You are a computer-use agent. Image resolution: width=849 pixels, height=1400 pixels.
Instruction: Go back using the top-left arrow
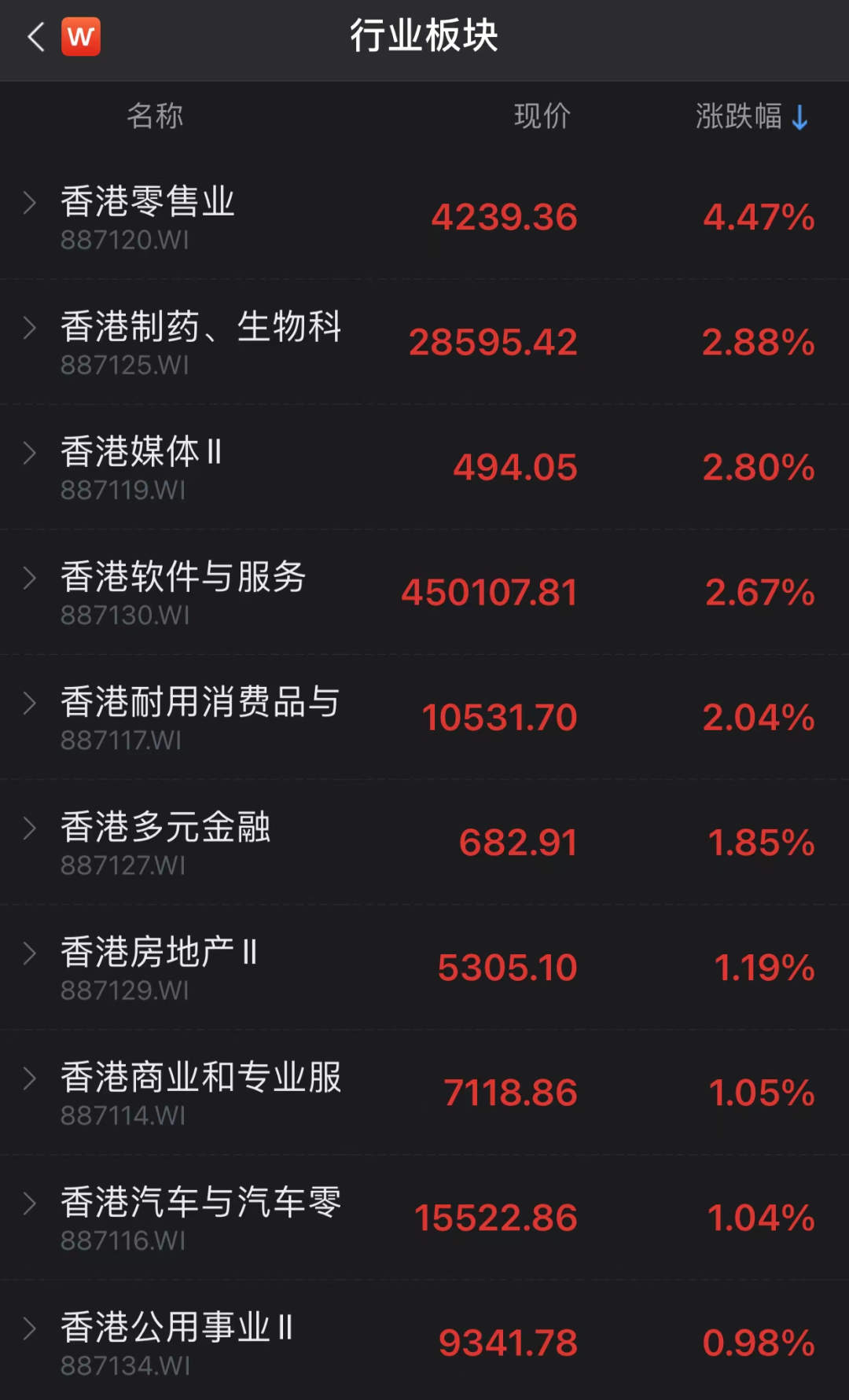pyautogui.click(x=36, y=37)
